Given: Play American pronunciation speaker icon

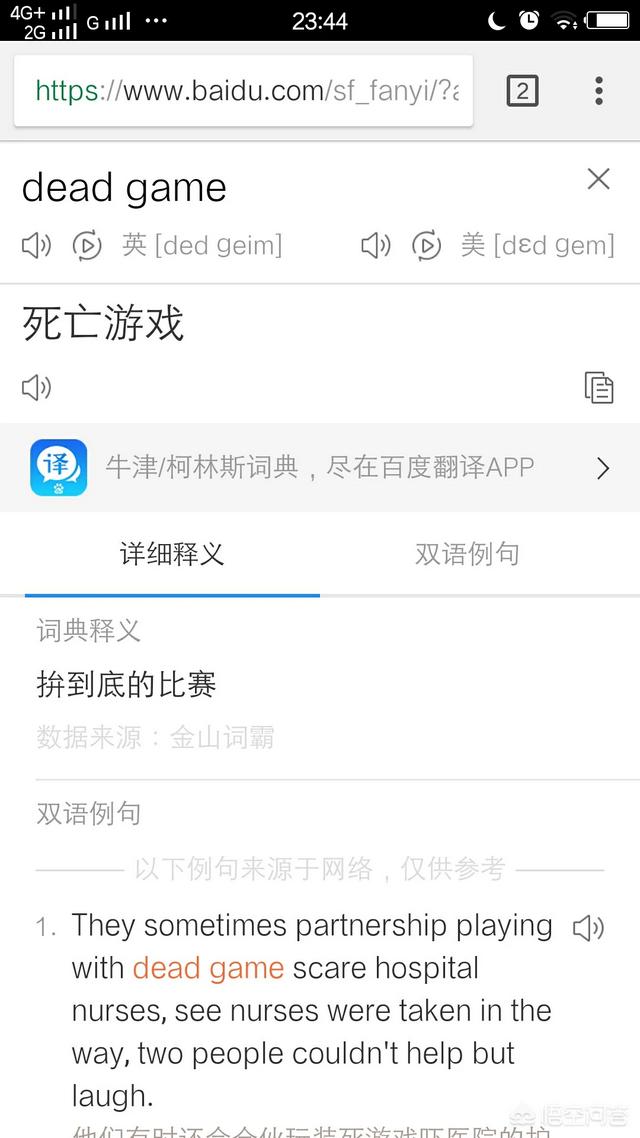Looking at the screenshot, I should (376, 245).
